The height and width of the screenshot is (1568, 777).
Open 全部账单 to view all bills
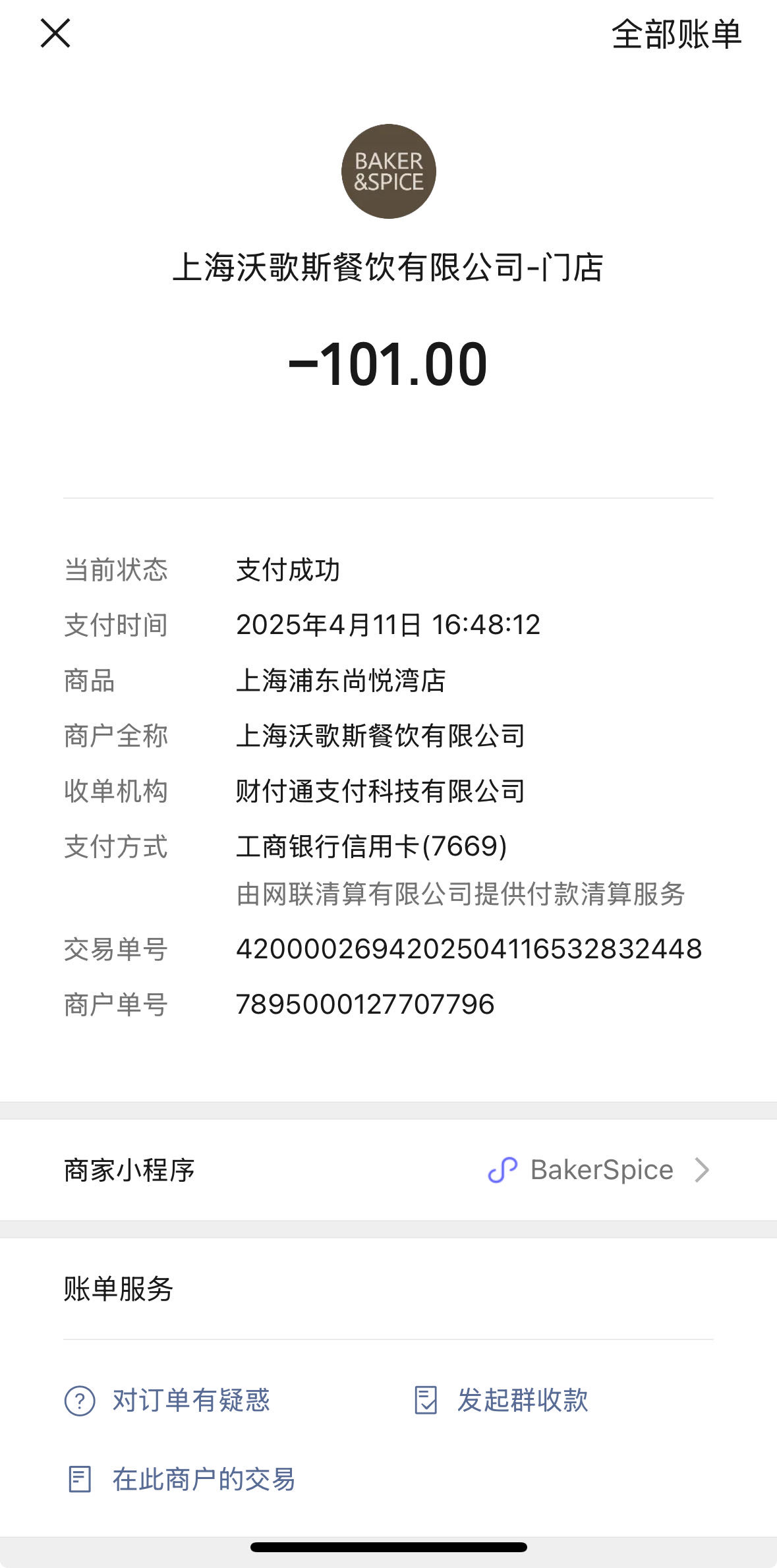click(x=677, y=34)
